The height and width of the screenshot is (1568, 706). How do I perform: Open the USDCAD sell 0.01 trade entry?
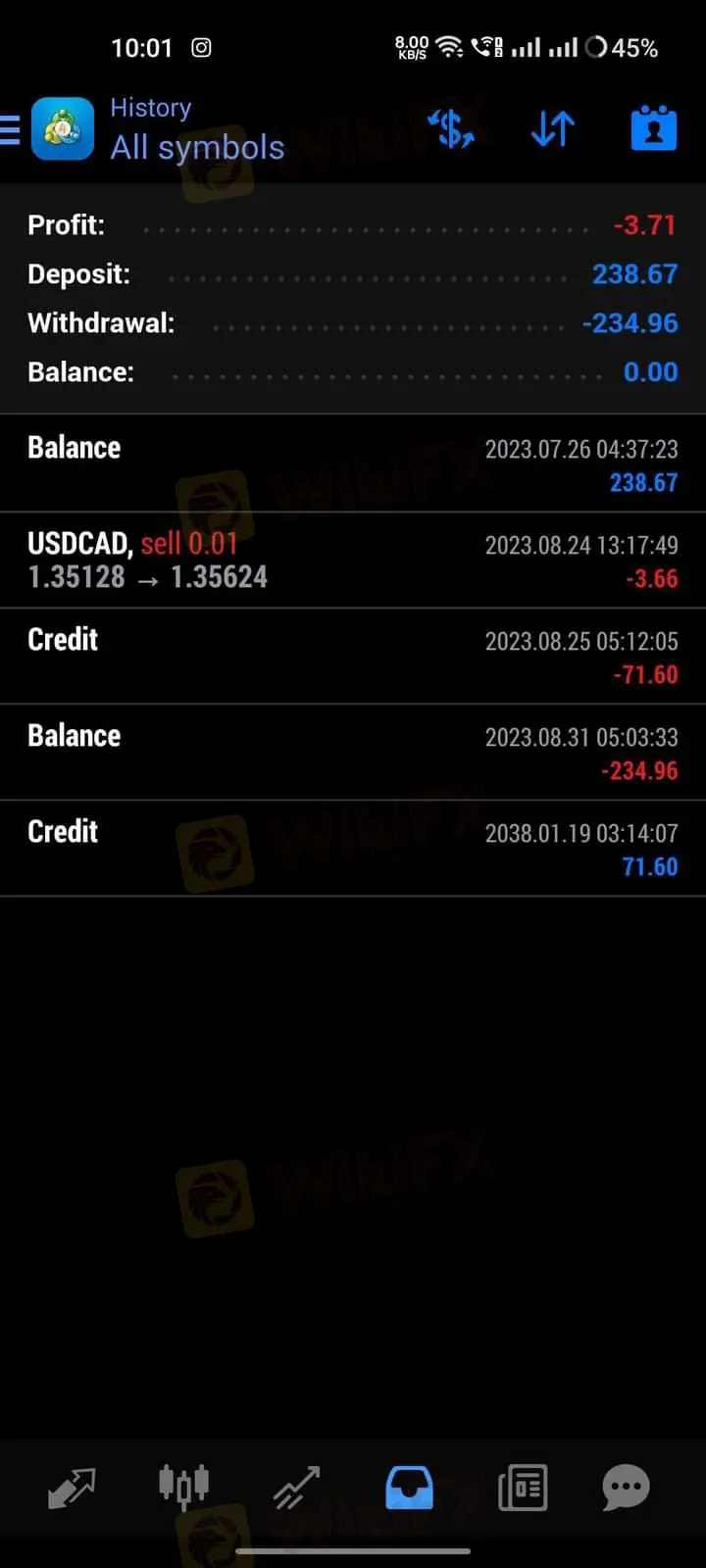[353, 561]
